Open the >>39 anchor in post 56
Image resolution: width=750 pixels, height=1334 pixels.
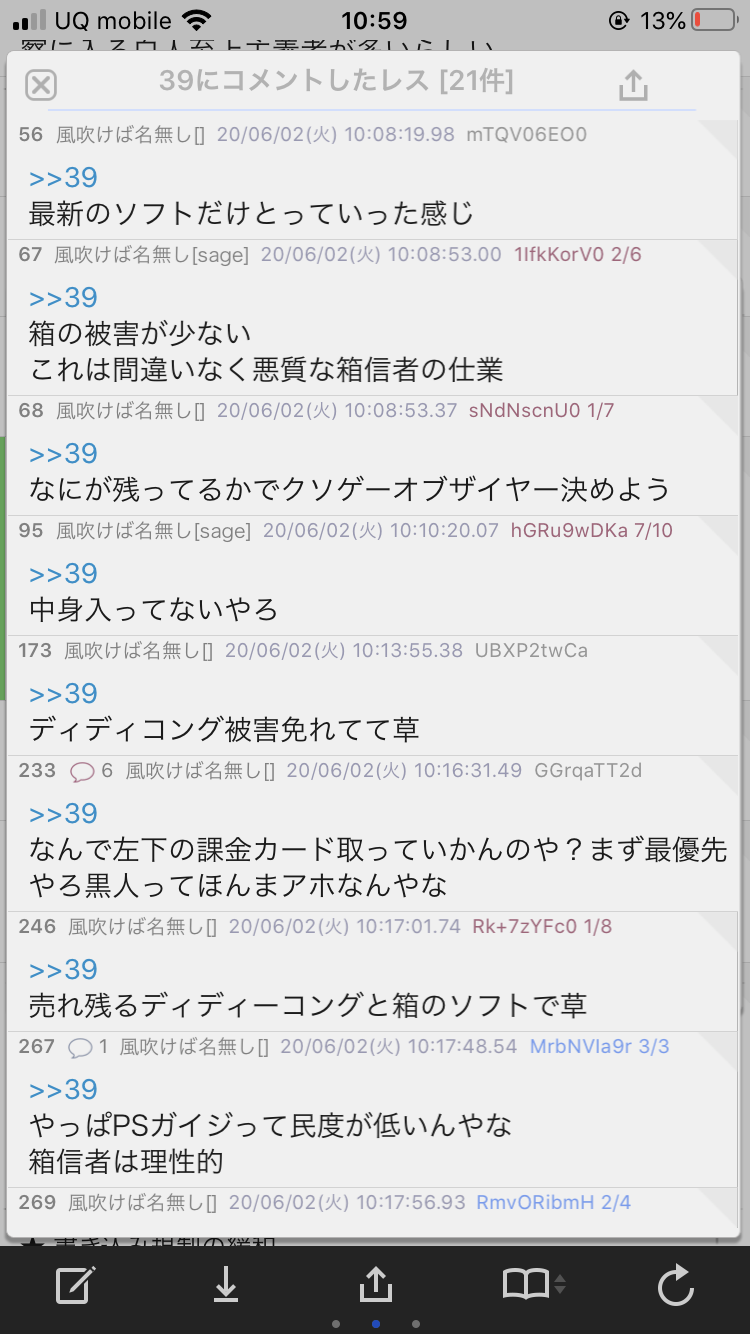63,178
